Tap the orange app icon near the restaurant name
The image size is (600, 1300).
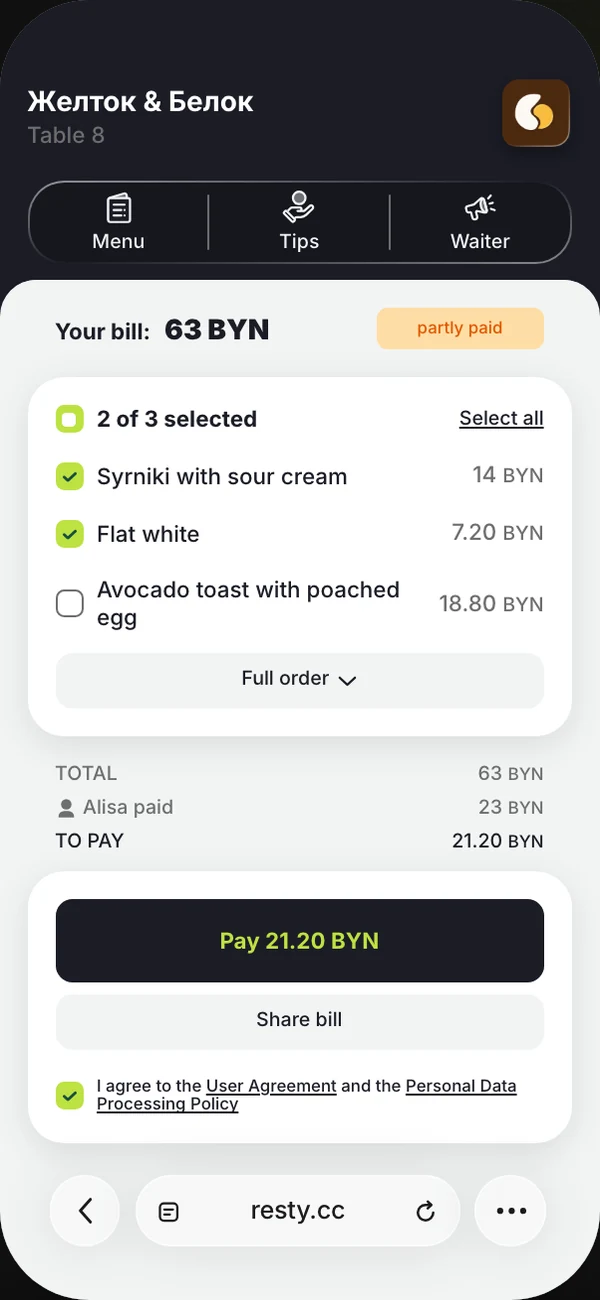[536, 113]
